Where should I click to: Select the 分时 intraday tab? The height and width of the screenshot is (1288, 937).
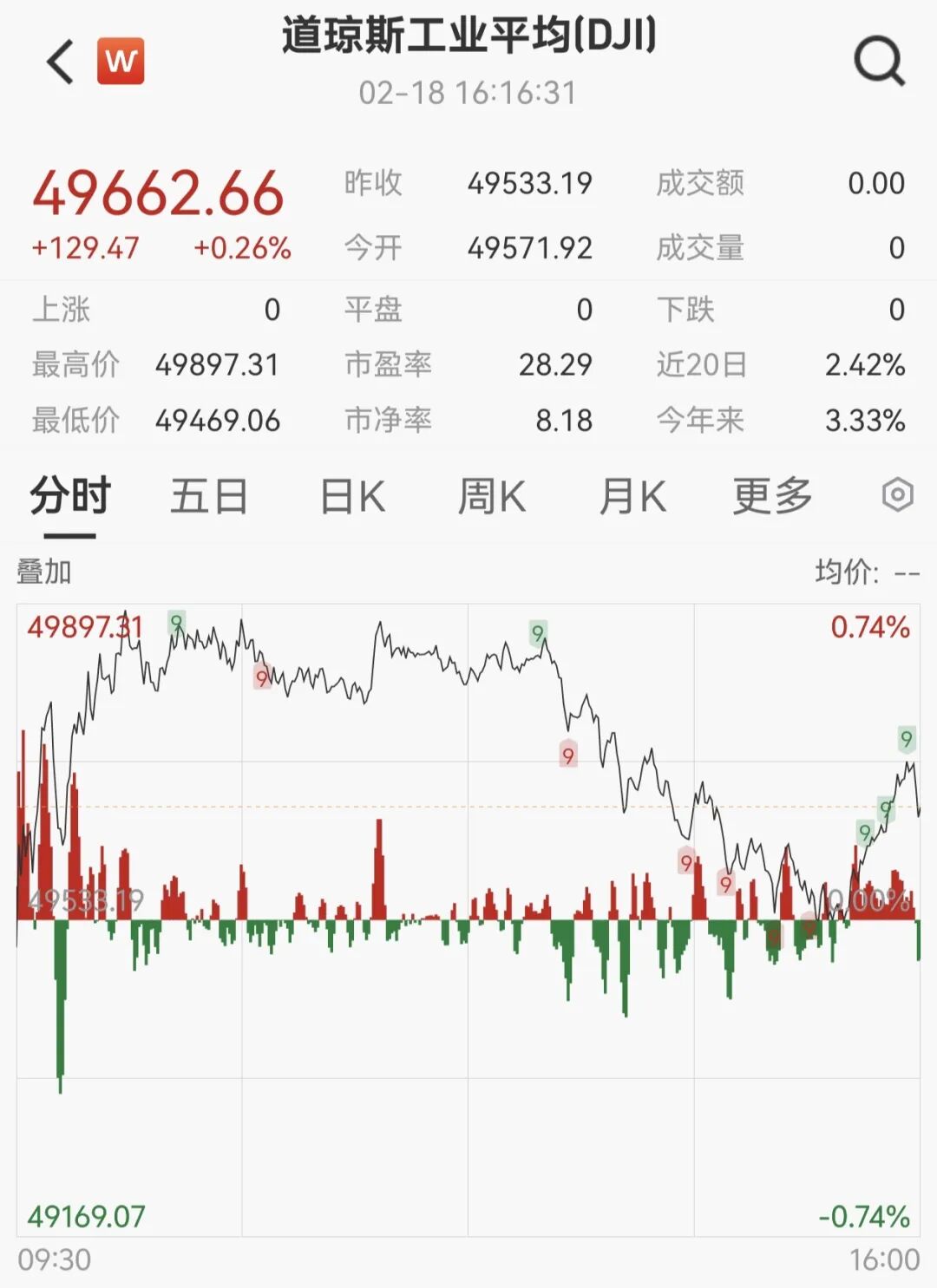[x=69, y=497]
